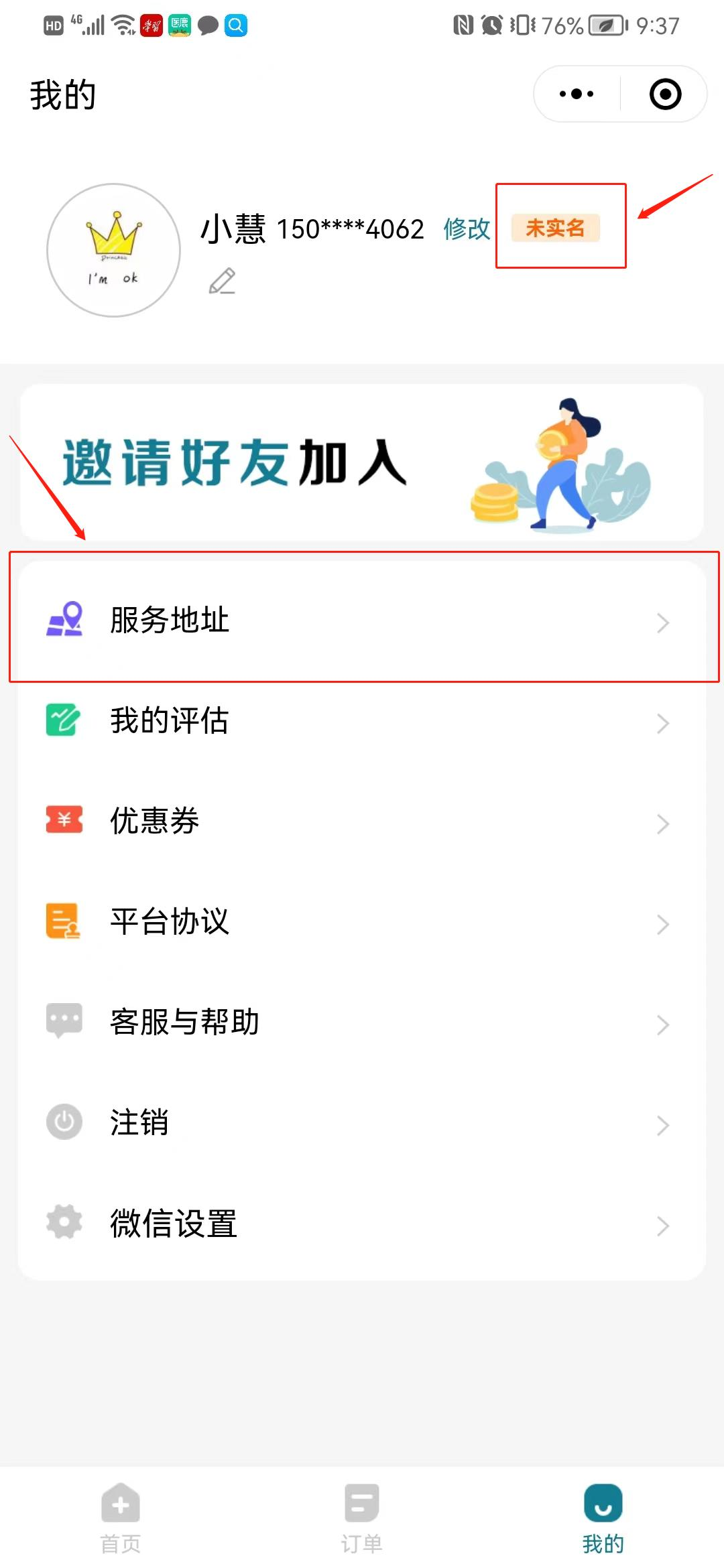Tap the 客服与帮助 chat bubble icon
724x1568 pixels.
click(63, 1021)
